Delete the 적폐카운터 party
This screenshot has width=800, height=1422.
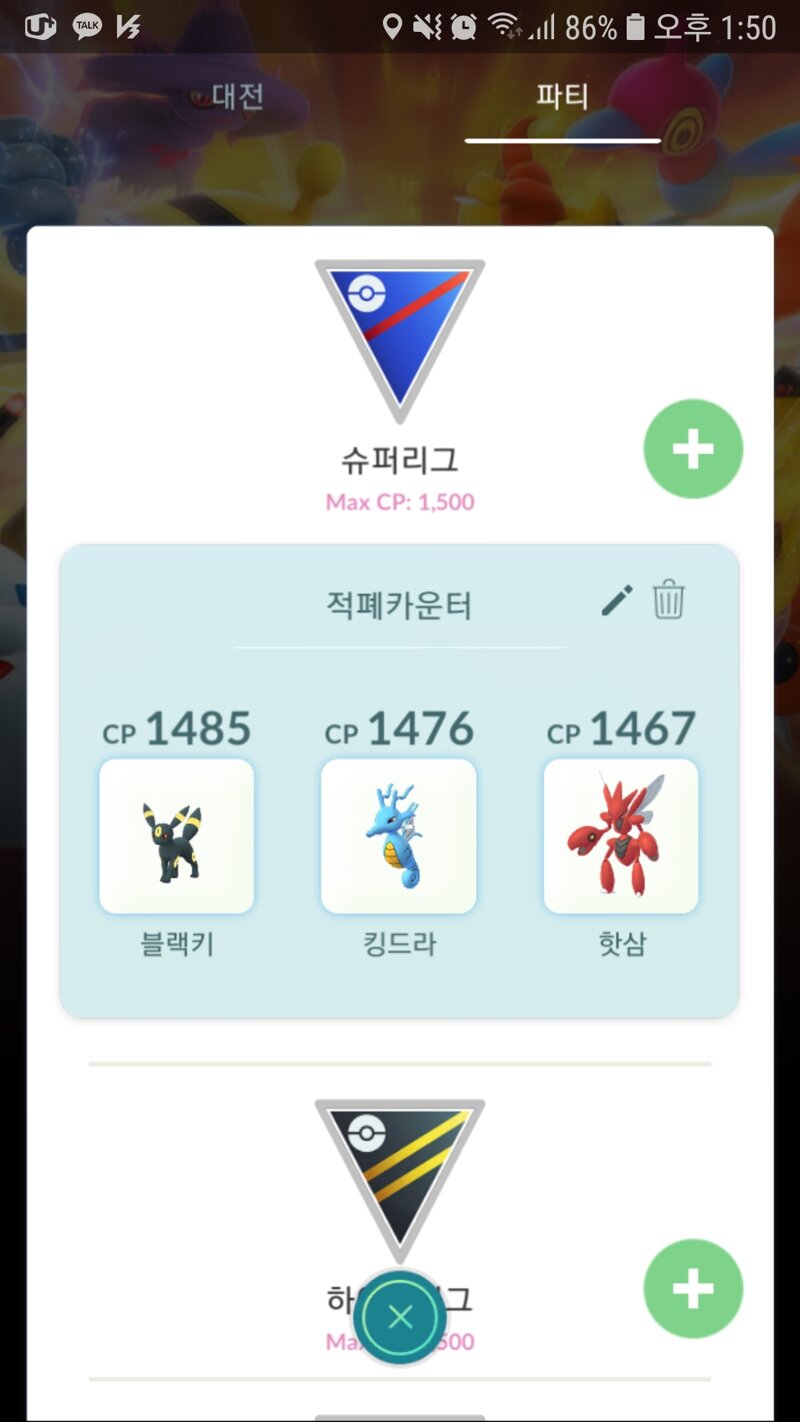click(x=669, y=601)
